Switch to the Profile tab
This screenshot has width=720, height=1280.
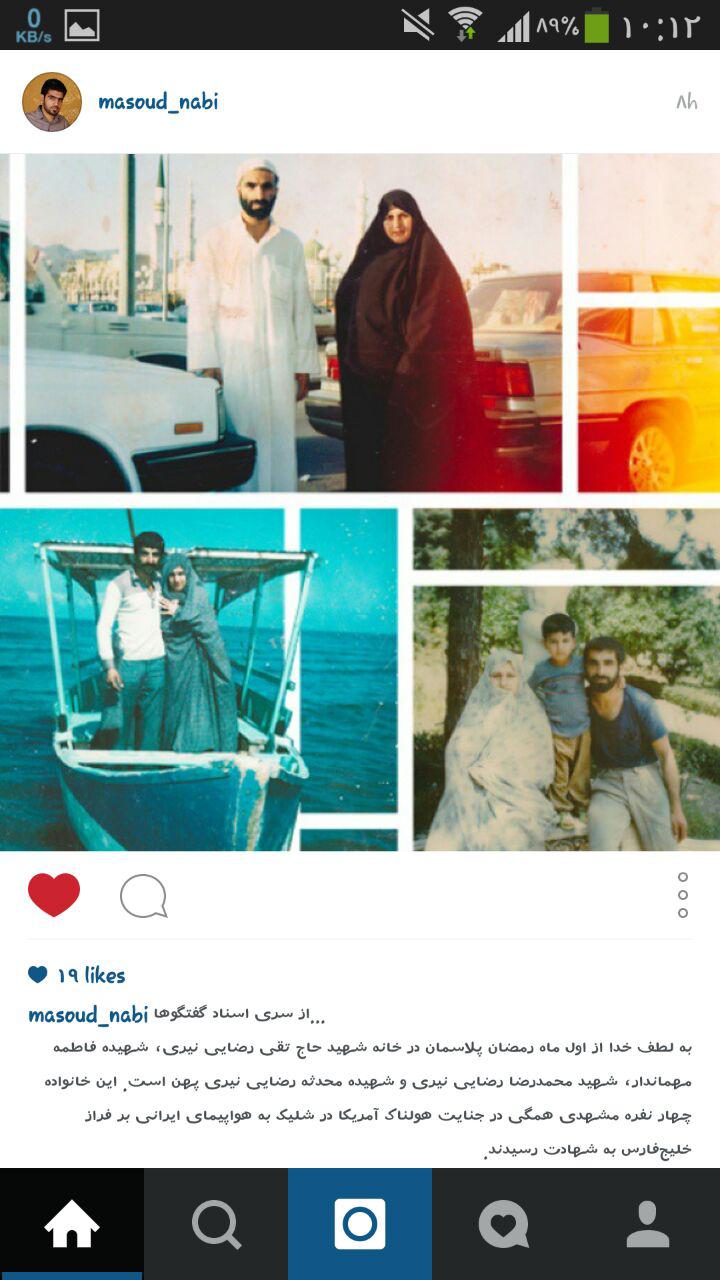pyautogui.click(x=648, y=1224)
